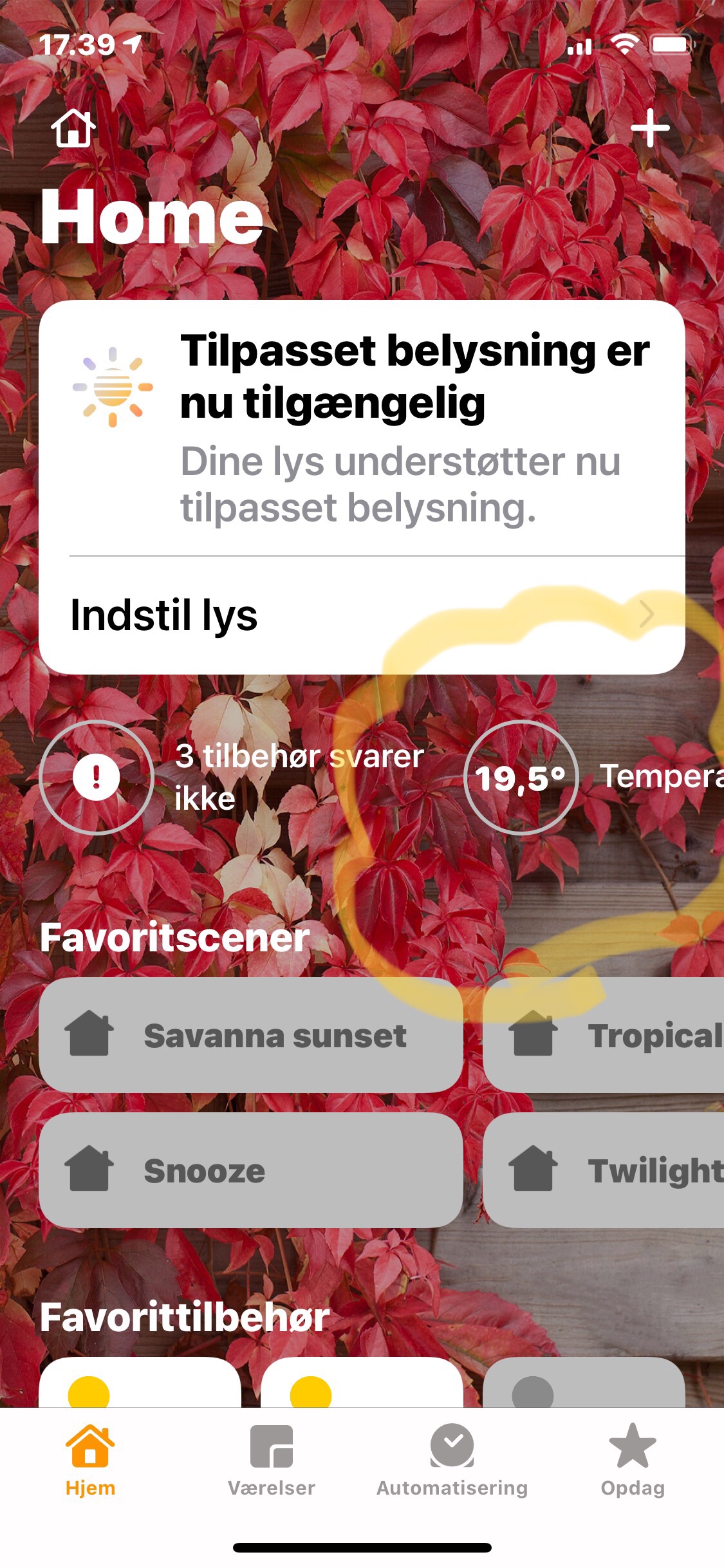The height and width of the screenshot is (1568, 724).
Task: Tap the plus button to add an accessory
Action: (x=651, y=127)
